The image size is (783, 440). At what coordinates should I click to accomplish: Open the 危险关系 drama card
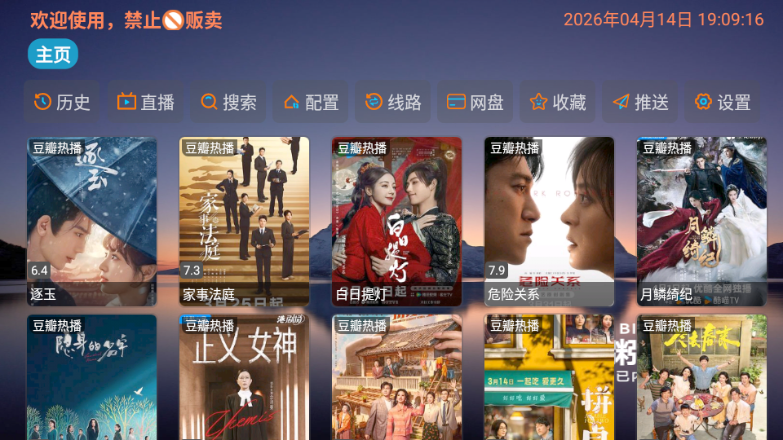point(549,220)
